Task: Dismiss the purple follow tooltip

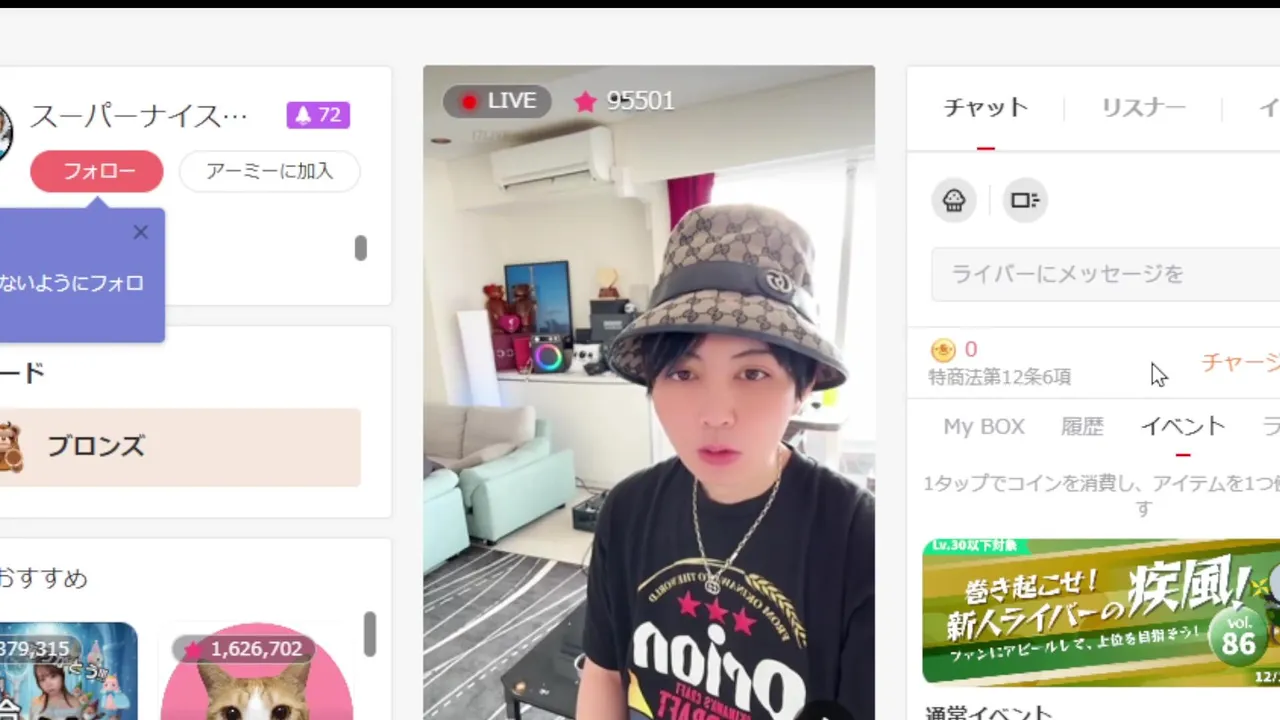Action: tap(140, 232)
